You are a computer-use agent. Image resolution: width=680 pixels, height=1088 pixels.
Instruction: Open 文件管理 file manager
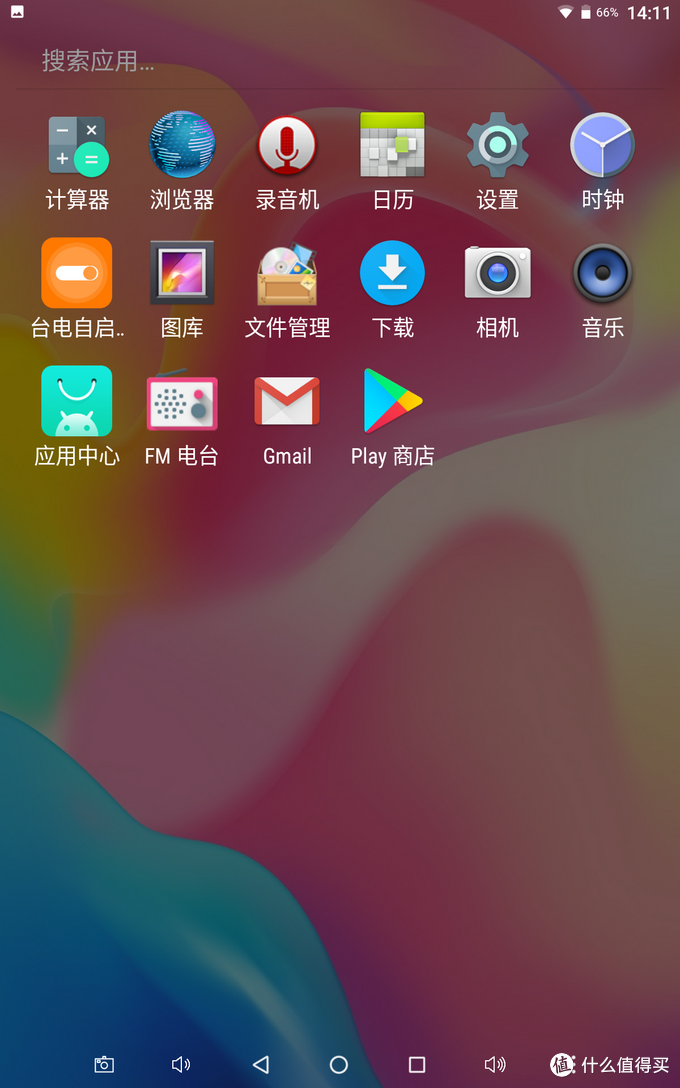287,275
